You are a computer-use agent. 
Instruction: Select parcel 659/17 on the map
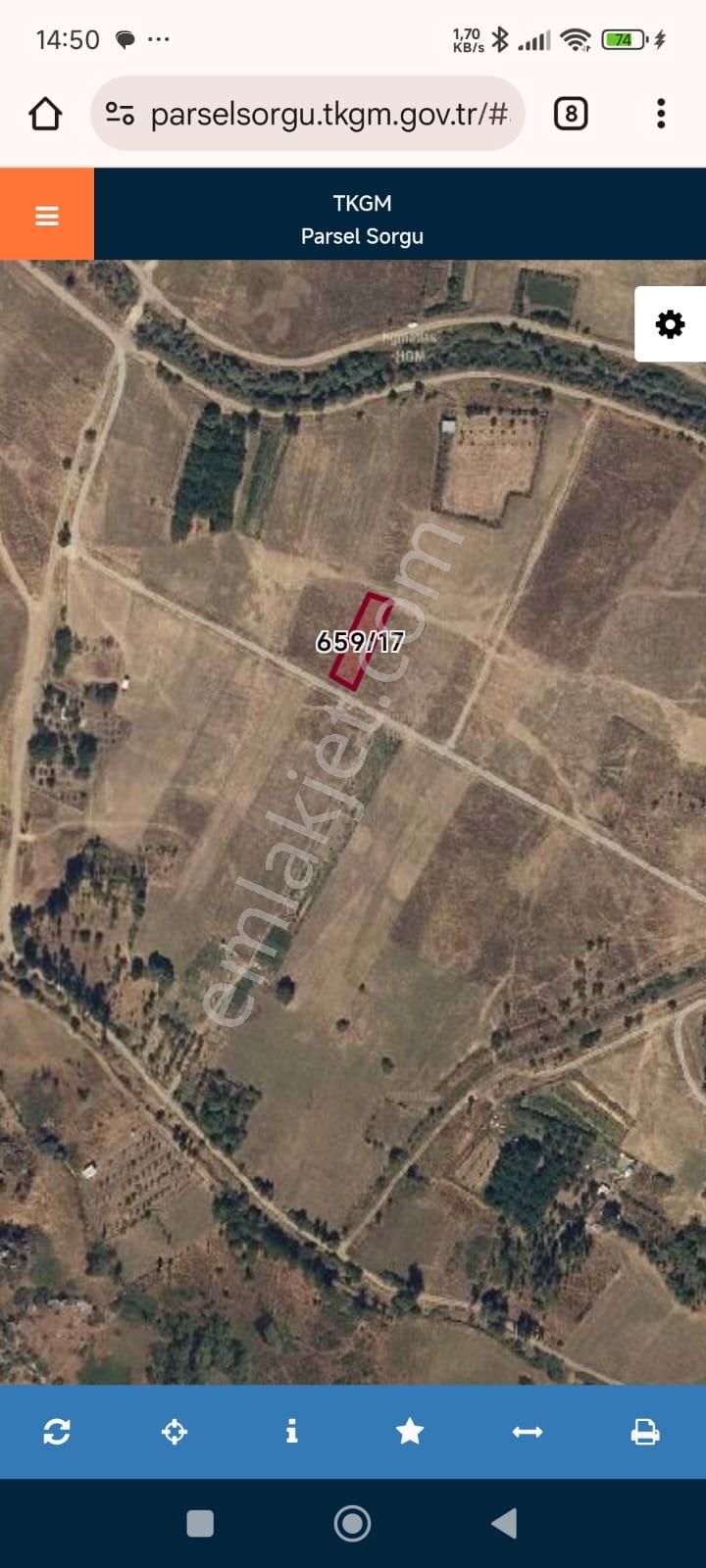click(x=359, y=642)
